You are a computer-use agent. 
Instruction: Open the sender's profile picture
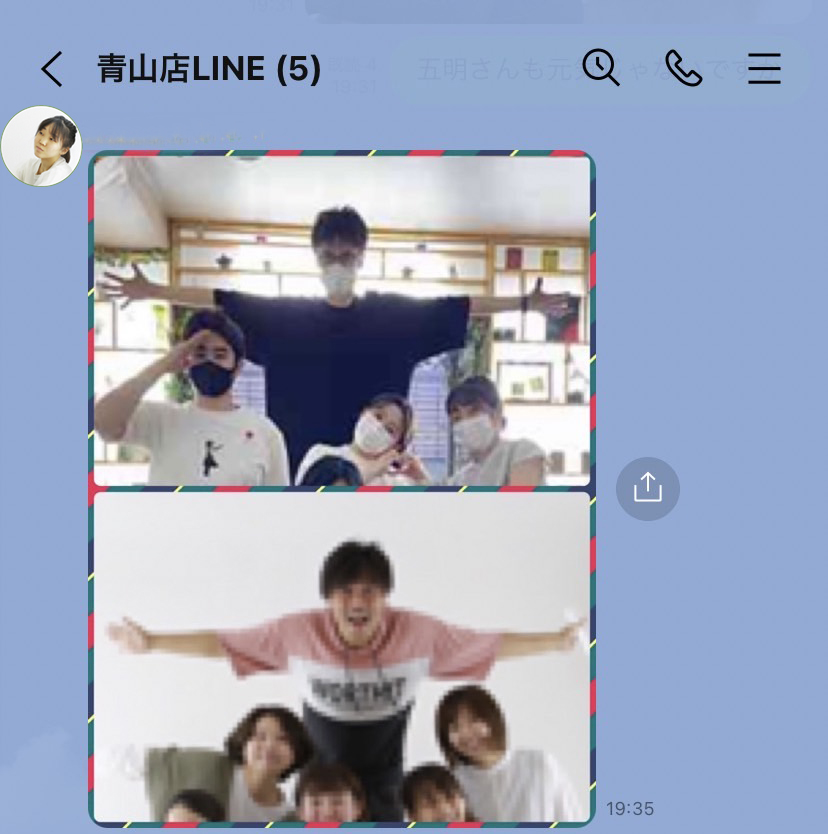41,146
